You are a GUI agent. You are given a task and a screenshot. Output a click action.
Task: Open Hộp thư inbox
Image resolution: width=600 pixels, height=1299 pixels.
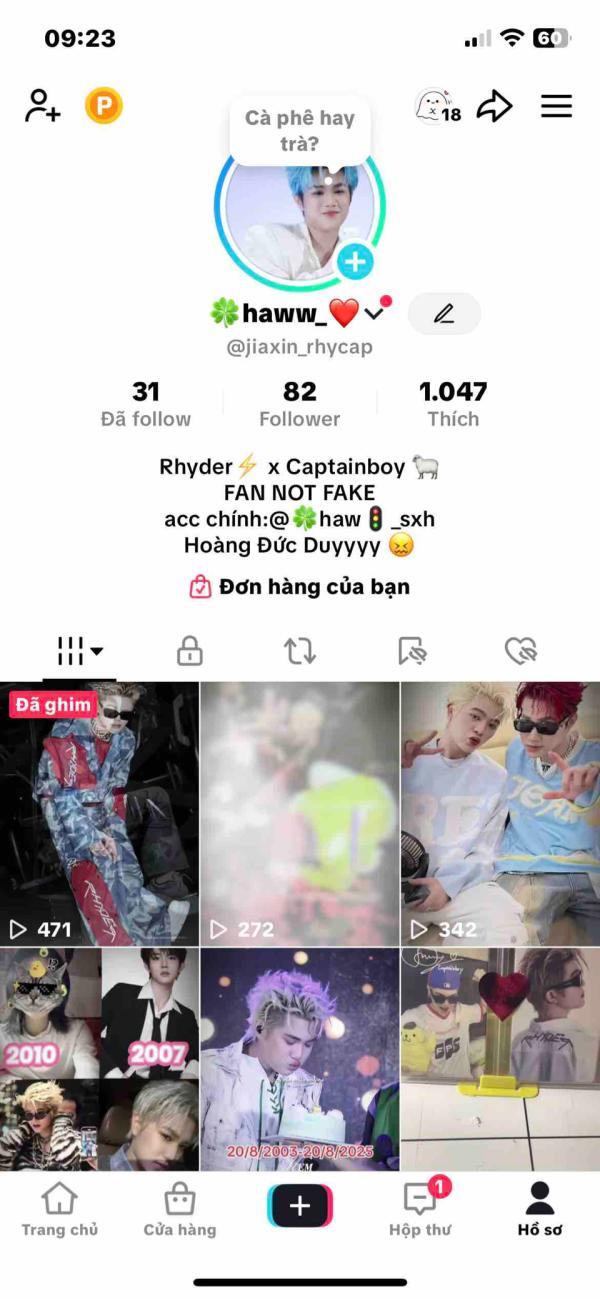click(x=420, y=1209)
